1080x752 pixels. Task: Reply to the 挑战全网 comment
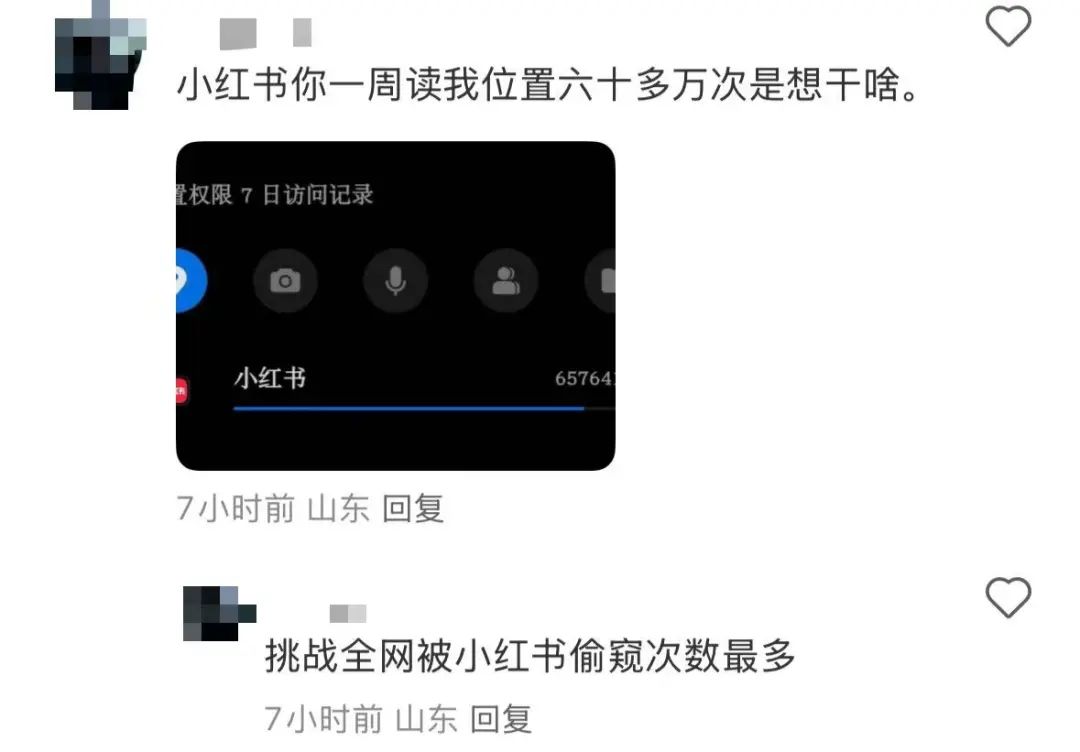pos(500,718)
